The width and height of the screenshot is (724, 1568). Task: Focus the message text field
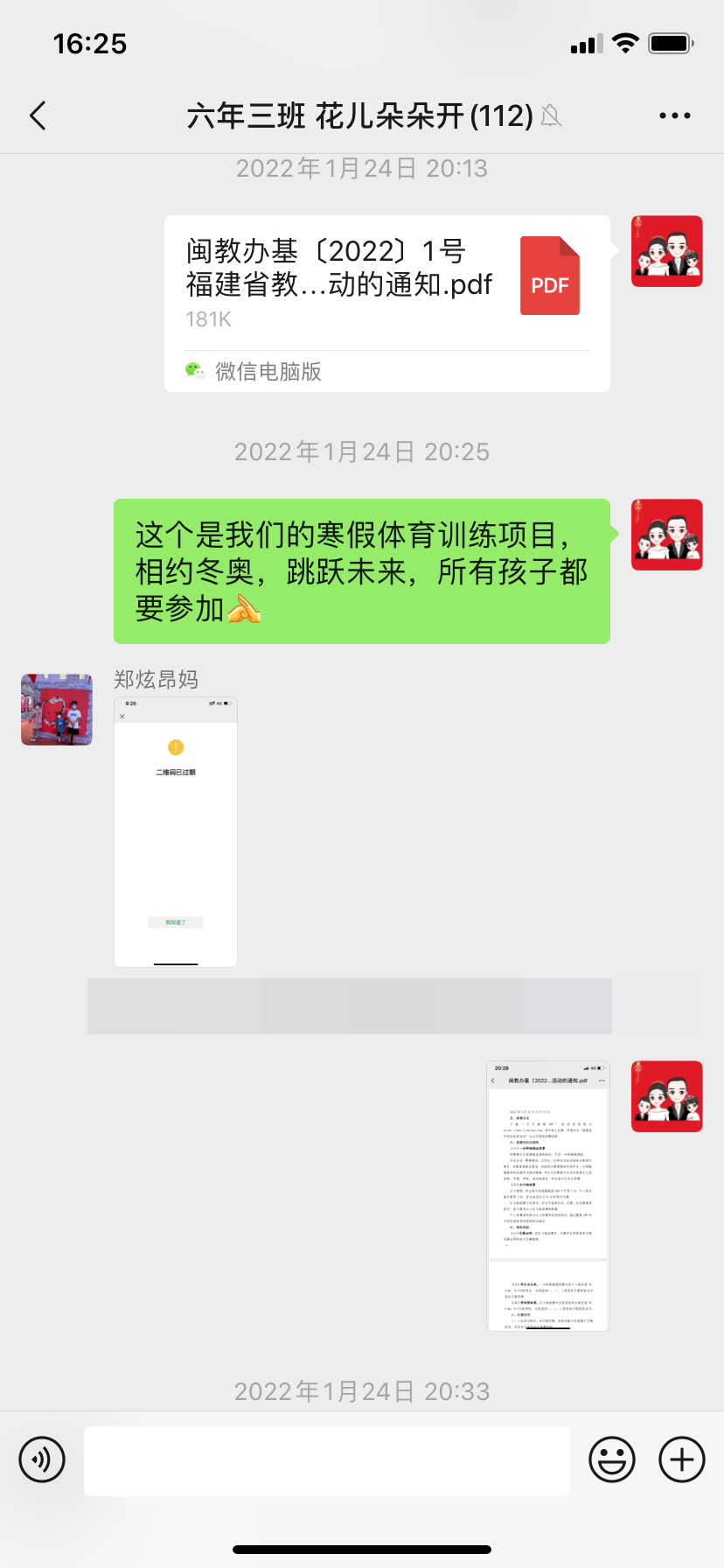point(327,1461)
